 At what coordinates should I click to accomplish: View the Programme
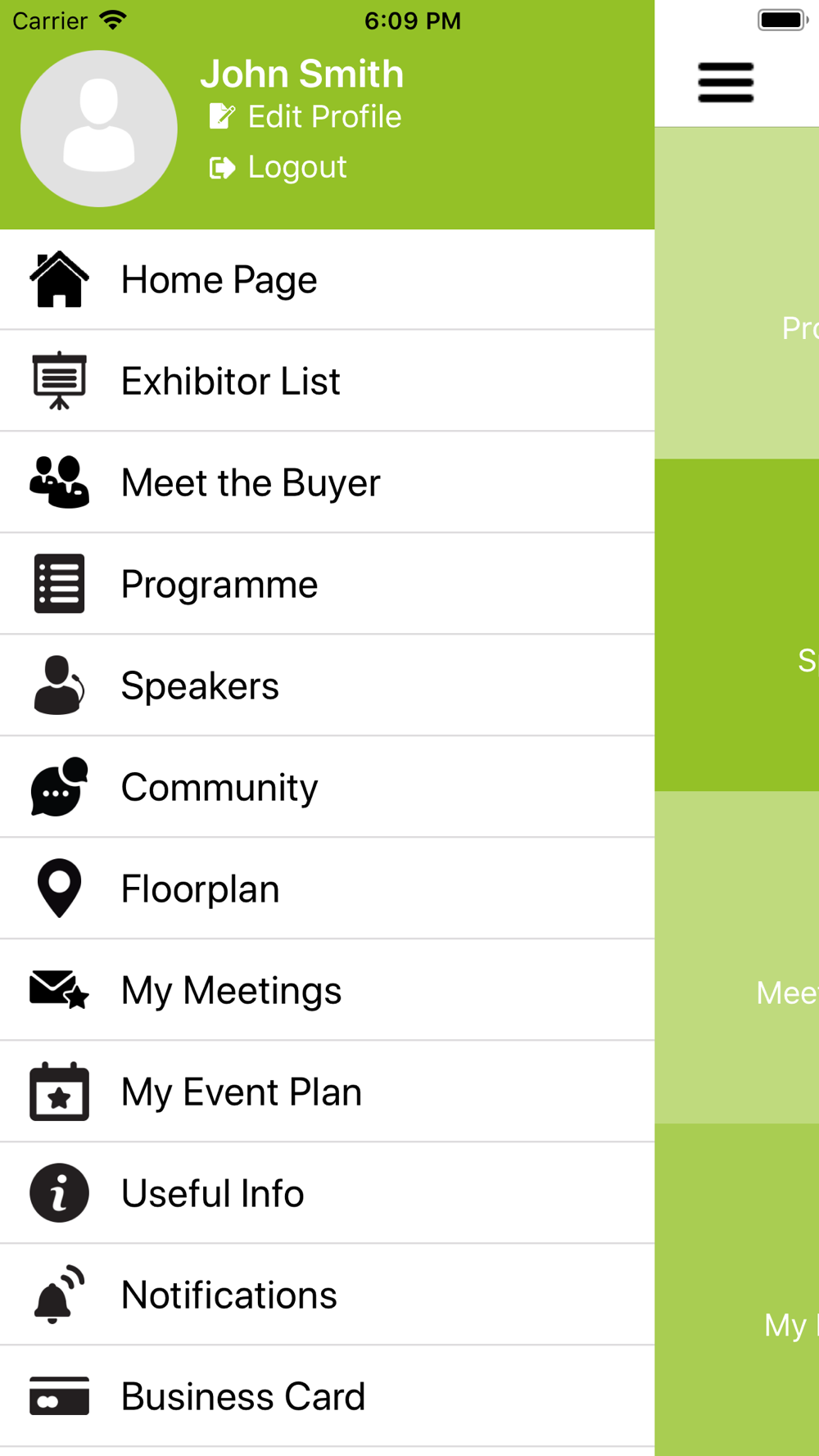point(328,585)
